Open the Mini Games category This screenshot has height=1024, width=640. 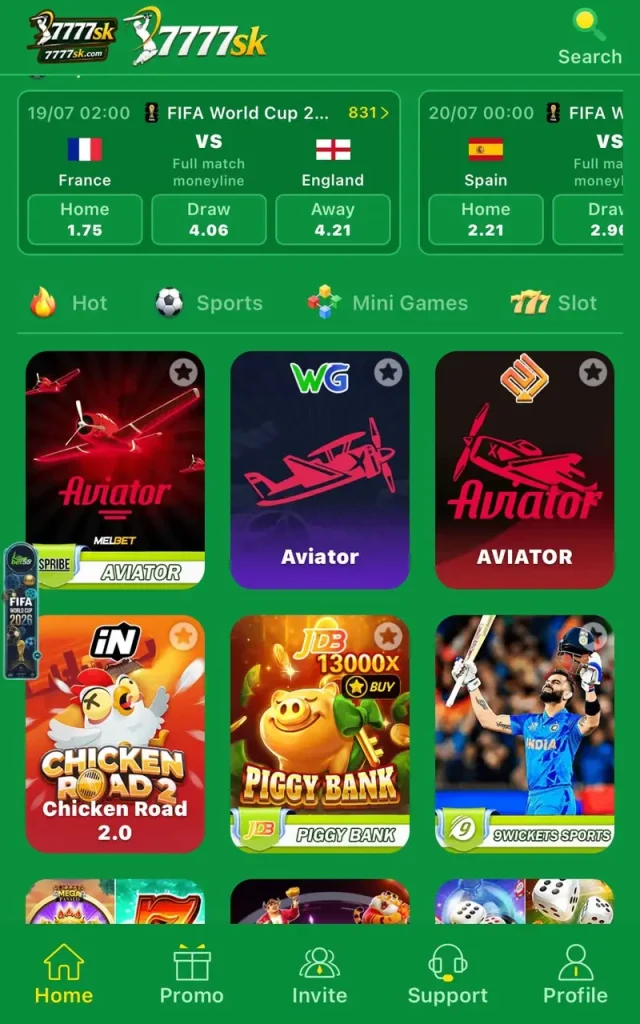tap(388, 303)
